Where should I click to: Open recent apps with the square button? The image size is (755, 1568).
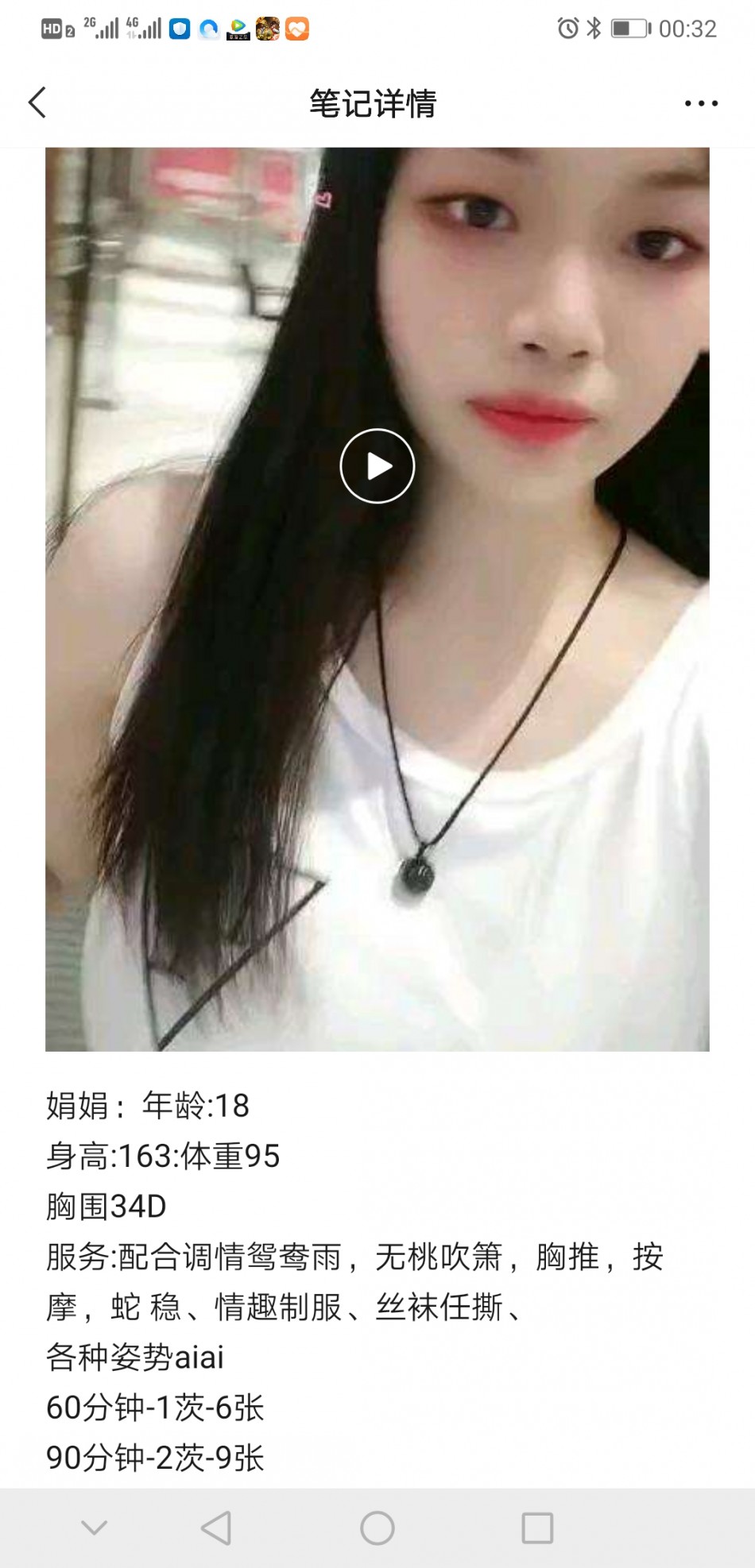(537, 1527)
